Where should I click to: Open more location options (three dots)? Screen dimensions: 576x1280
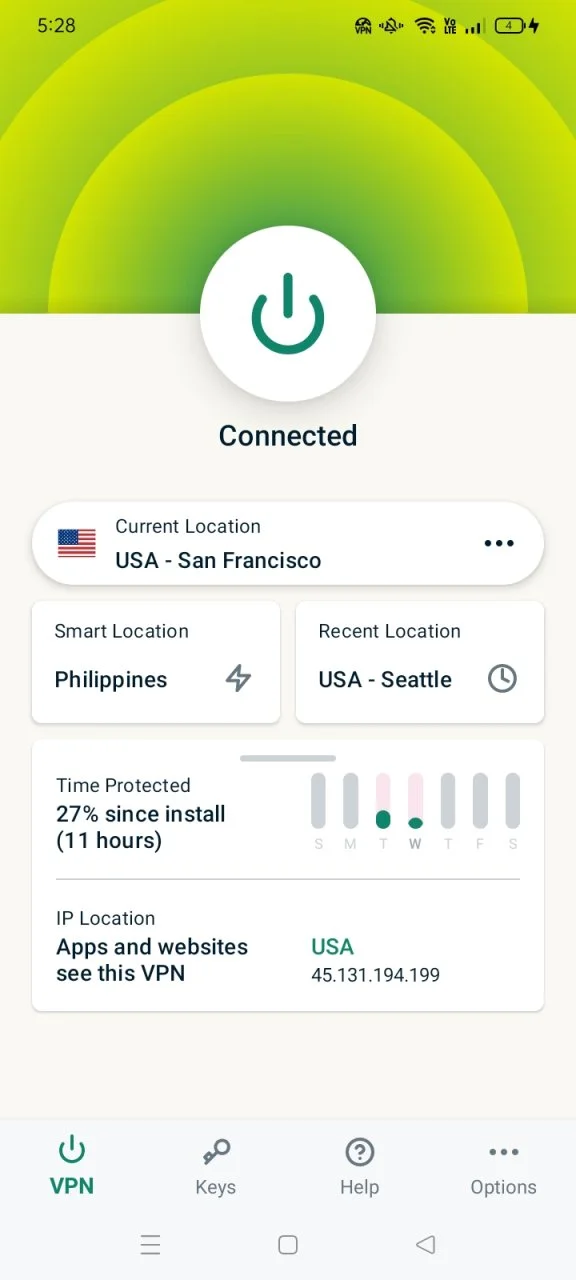[499, 543]
